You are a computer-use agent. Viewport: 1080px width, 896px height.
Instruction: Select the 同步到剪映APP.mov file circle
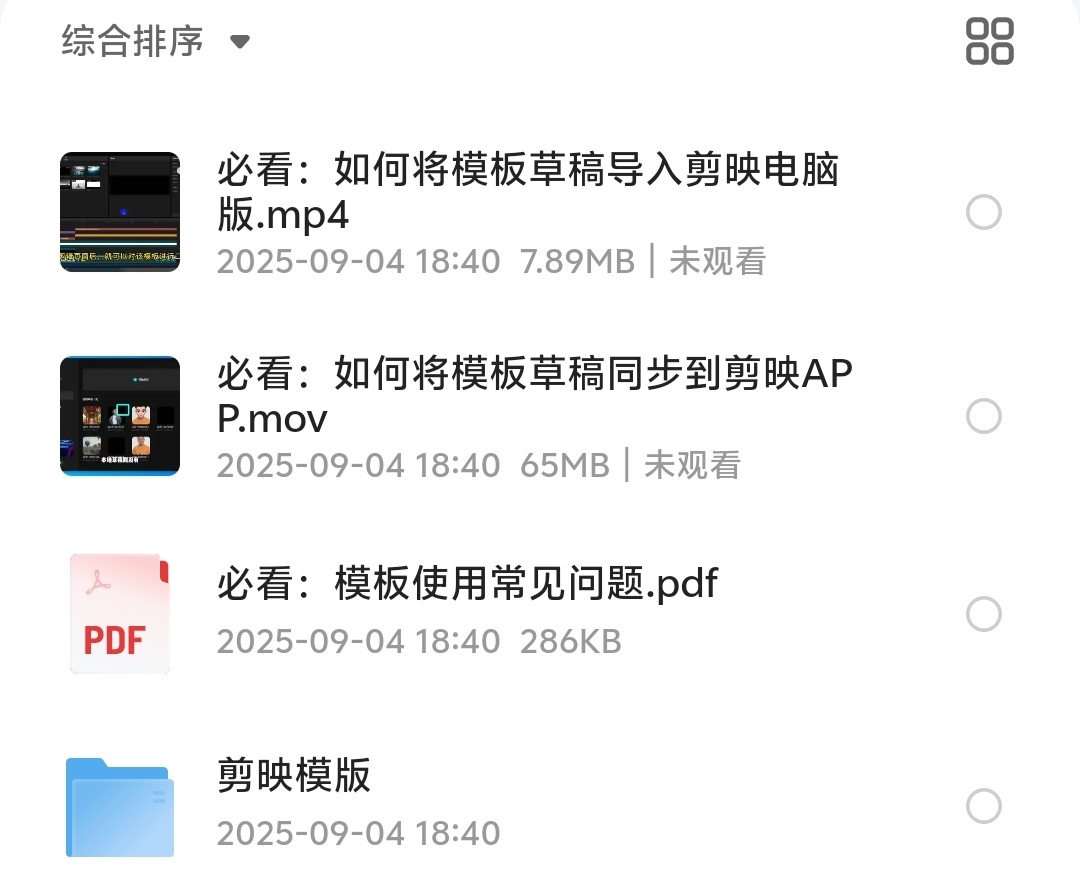coord(984,416)
